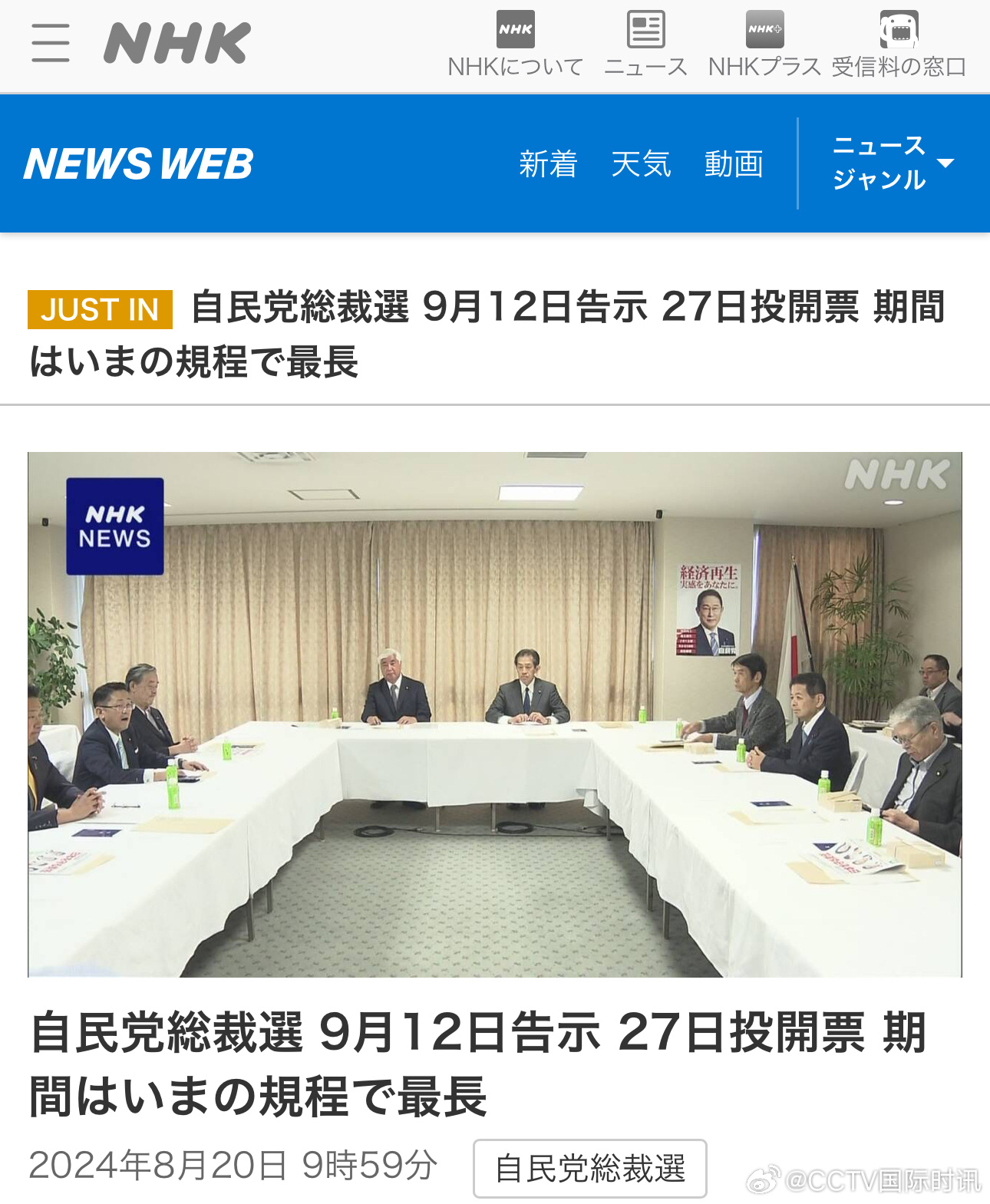Screen dimensions: 990x1204
Task: Tap the article's NHK NEWS photo
Action: click(x=494, y=714)
